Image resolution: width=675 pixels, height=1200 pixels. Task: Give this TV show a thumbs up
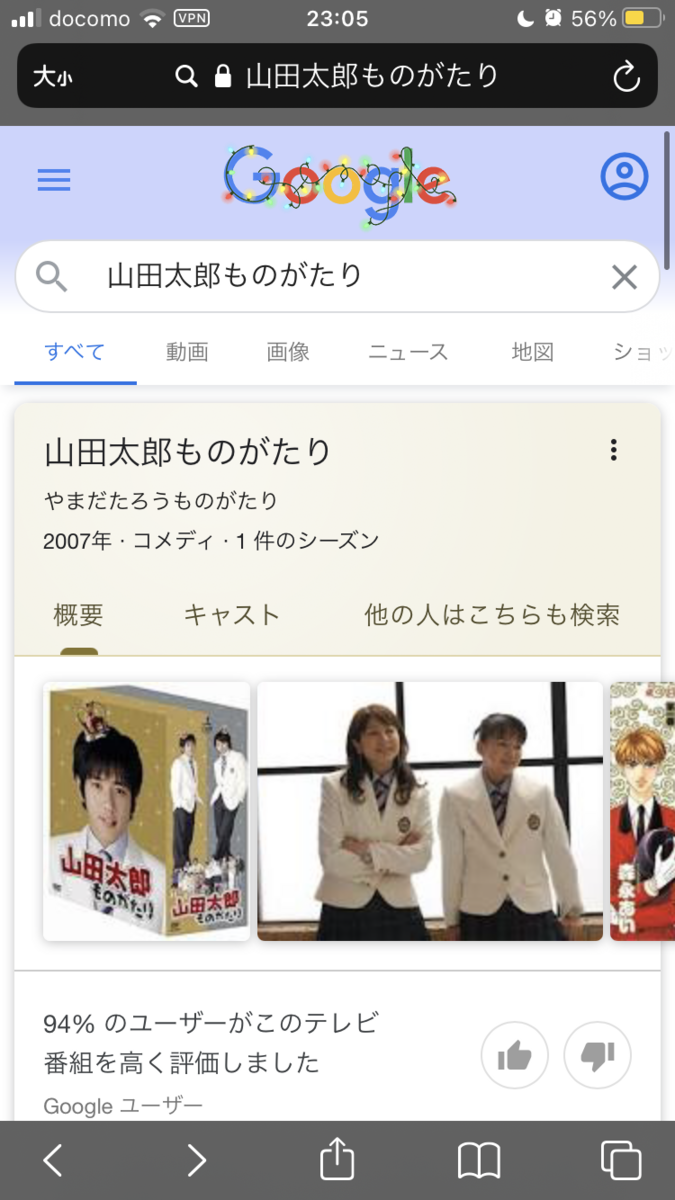tap(514, 1054)
